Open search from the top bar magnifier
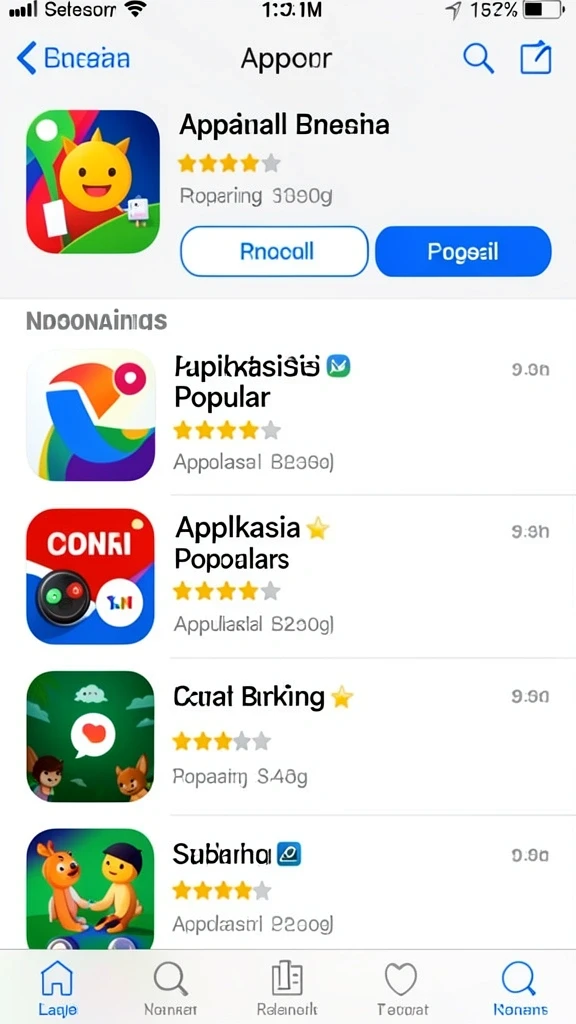 (x=478, y=58)
